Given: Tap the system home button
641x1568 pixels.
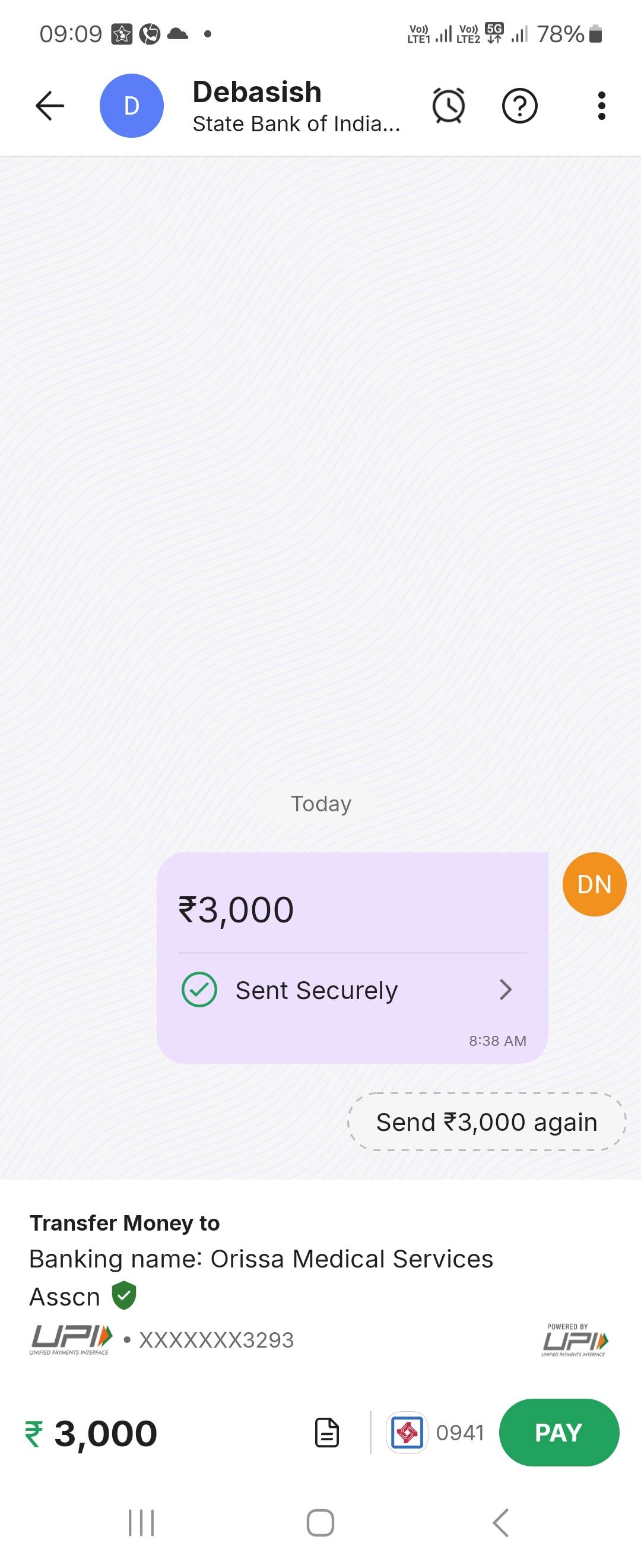Looking at the screenshot, I should point(320,1523).
